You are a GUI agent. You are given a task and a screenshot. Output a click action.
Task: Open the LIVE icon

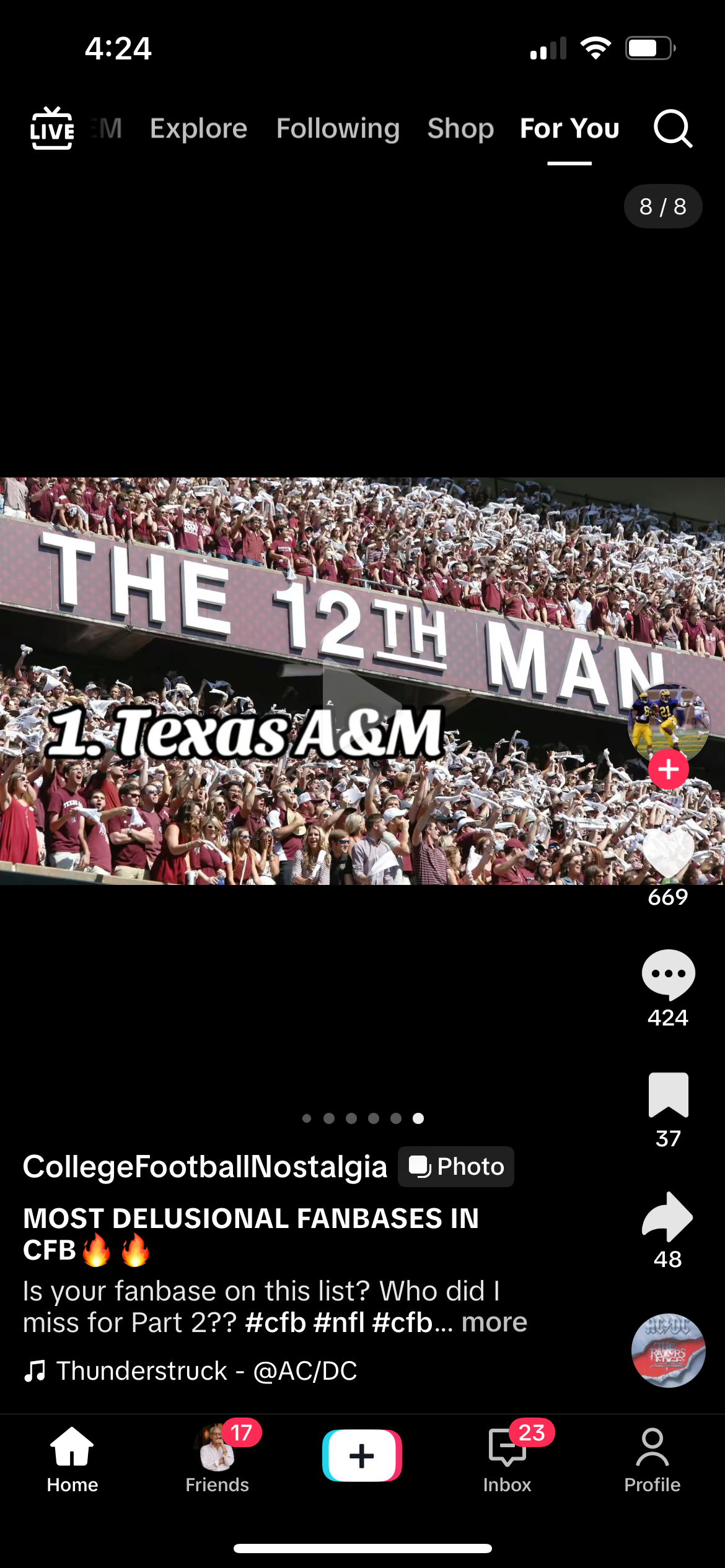coord(52,128)
